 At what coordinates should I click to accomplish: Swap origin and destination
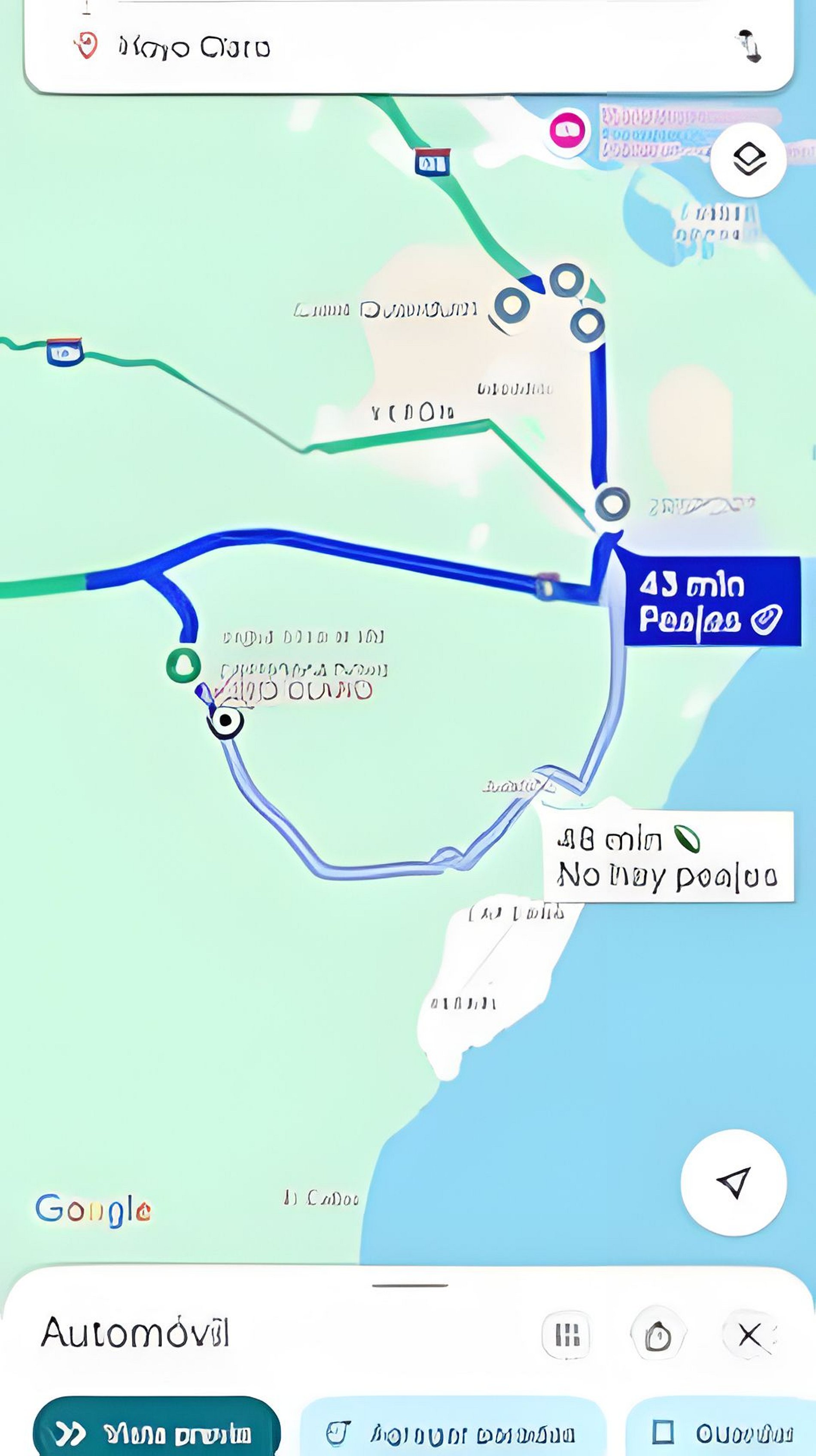coord(750,46)
